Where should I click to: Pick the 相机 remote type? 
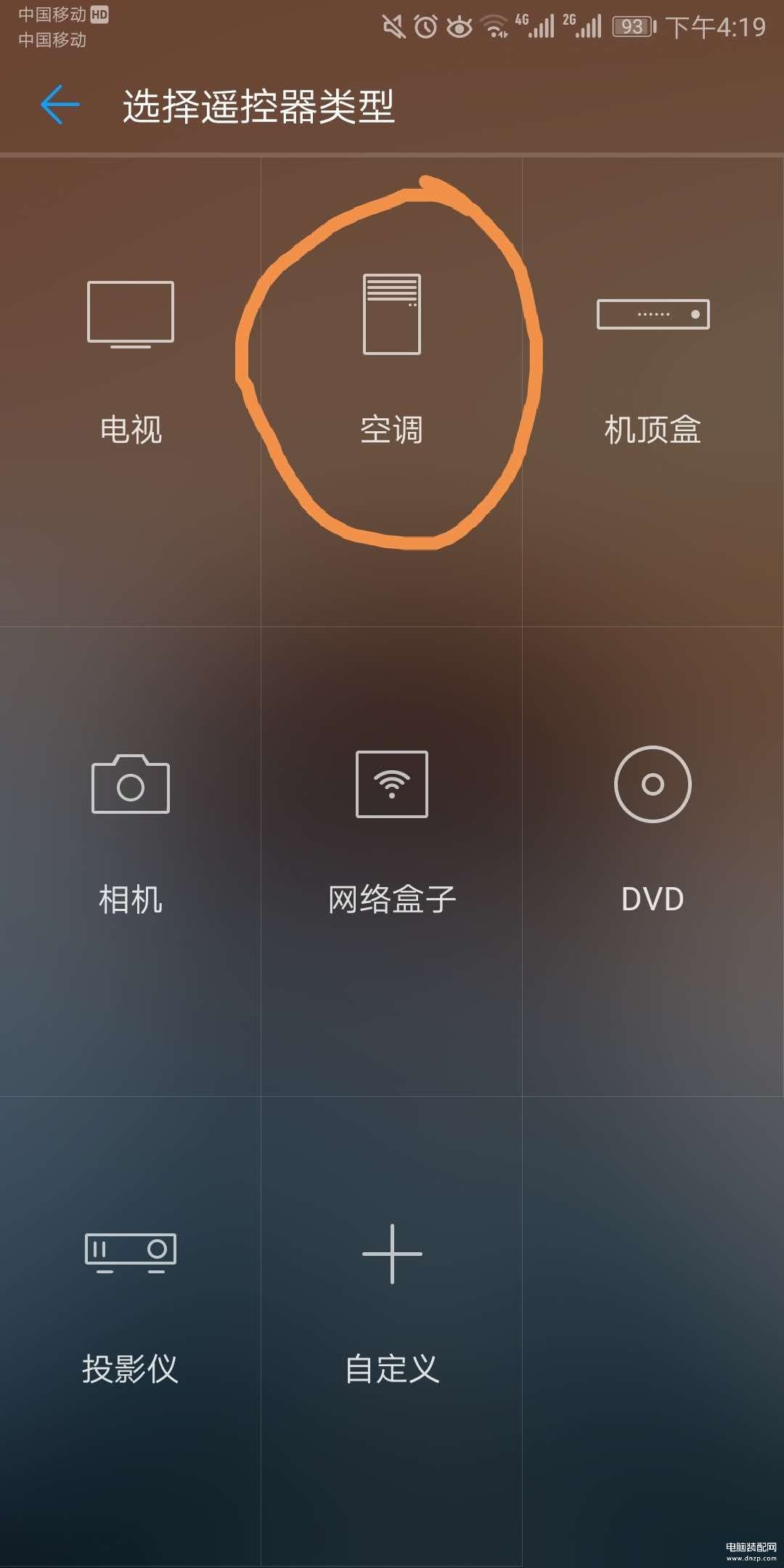coord(131,862)
